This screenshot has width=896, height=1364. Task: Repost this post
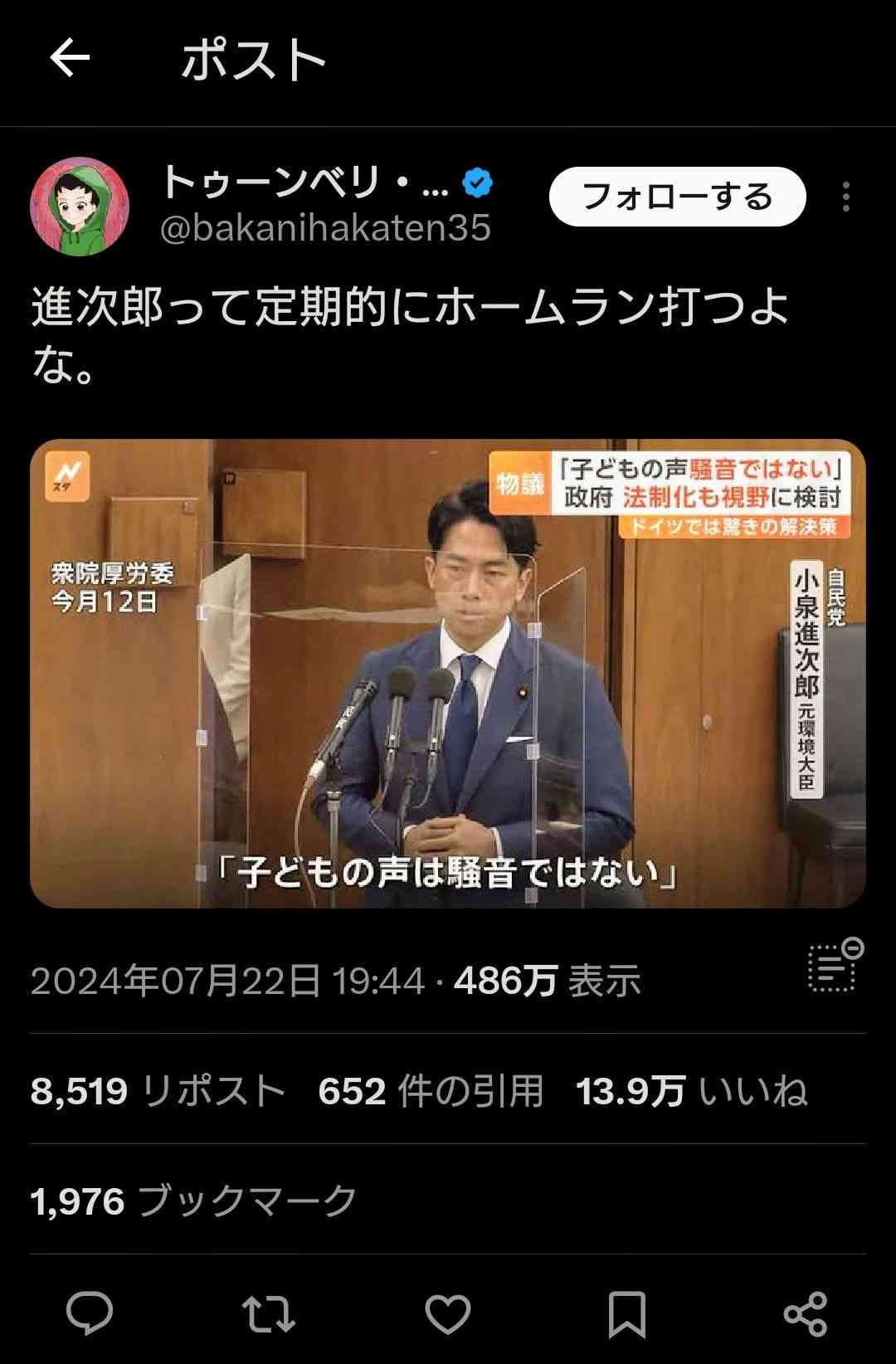(x=268, y=1314)
